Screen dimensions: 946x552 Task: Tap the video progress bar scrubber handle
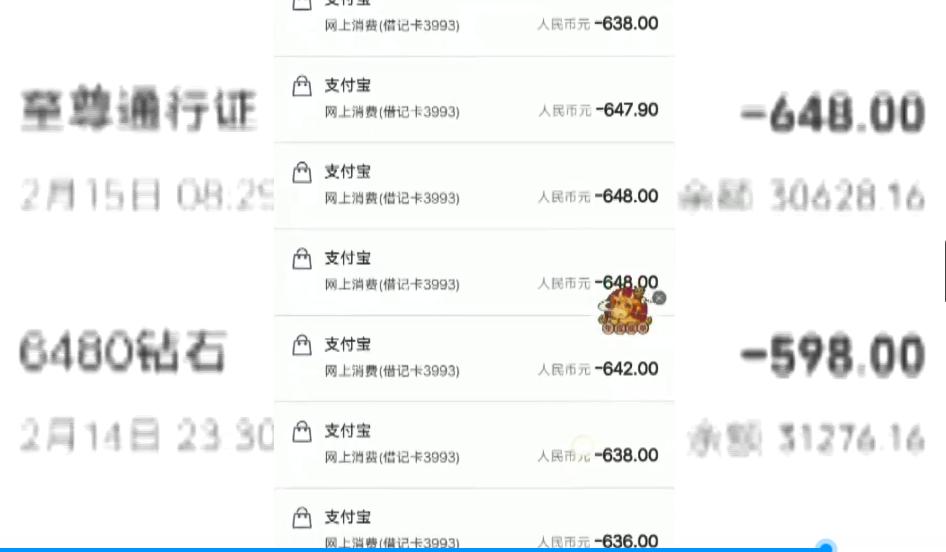point(826,547)
